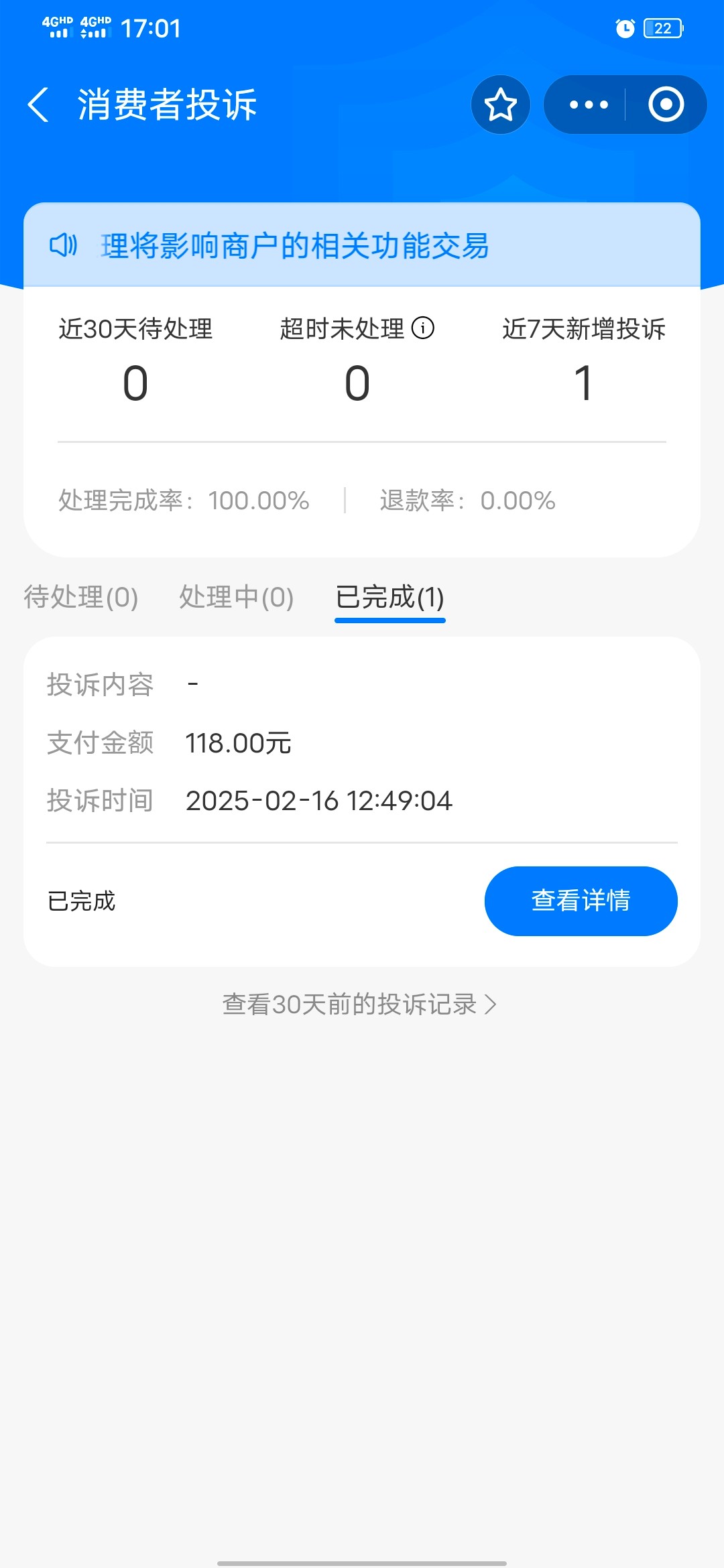This screenshot has width=724, height=1568.
Task: Switch to the 待处理(0) tab
Action: coord(81,597)
